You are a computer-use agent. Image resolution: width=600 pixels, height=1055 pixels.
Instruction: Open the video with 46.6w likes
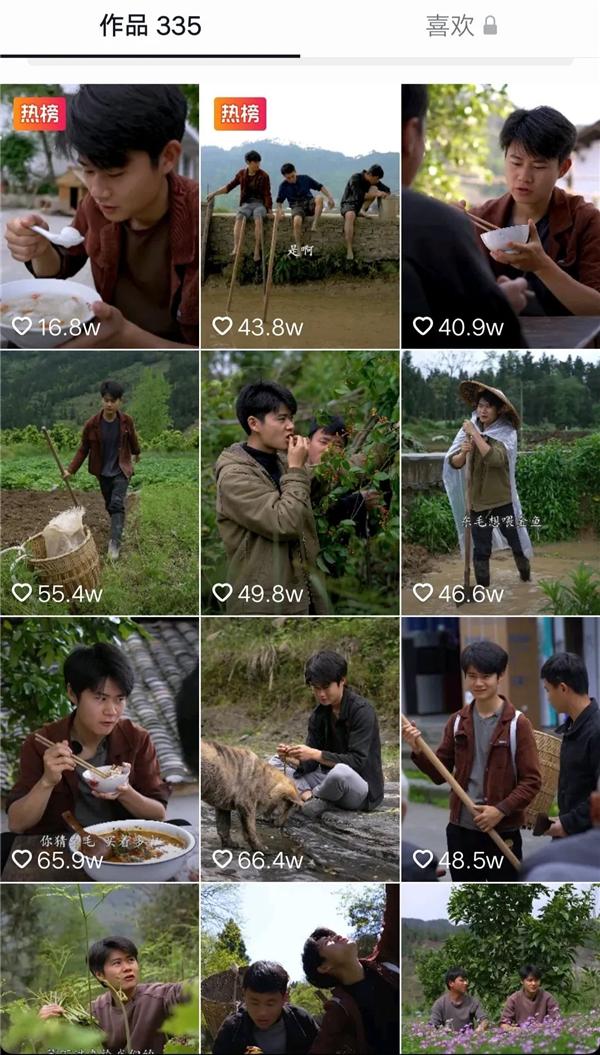click(500, 482)
